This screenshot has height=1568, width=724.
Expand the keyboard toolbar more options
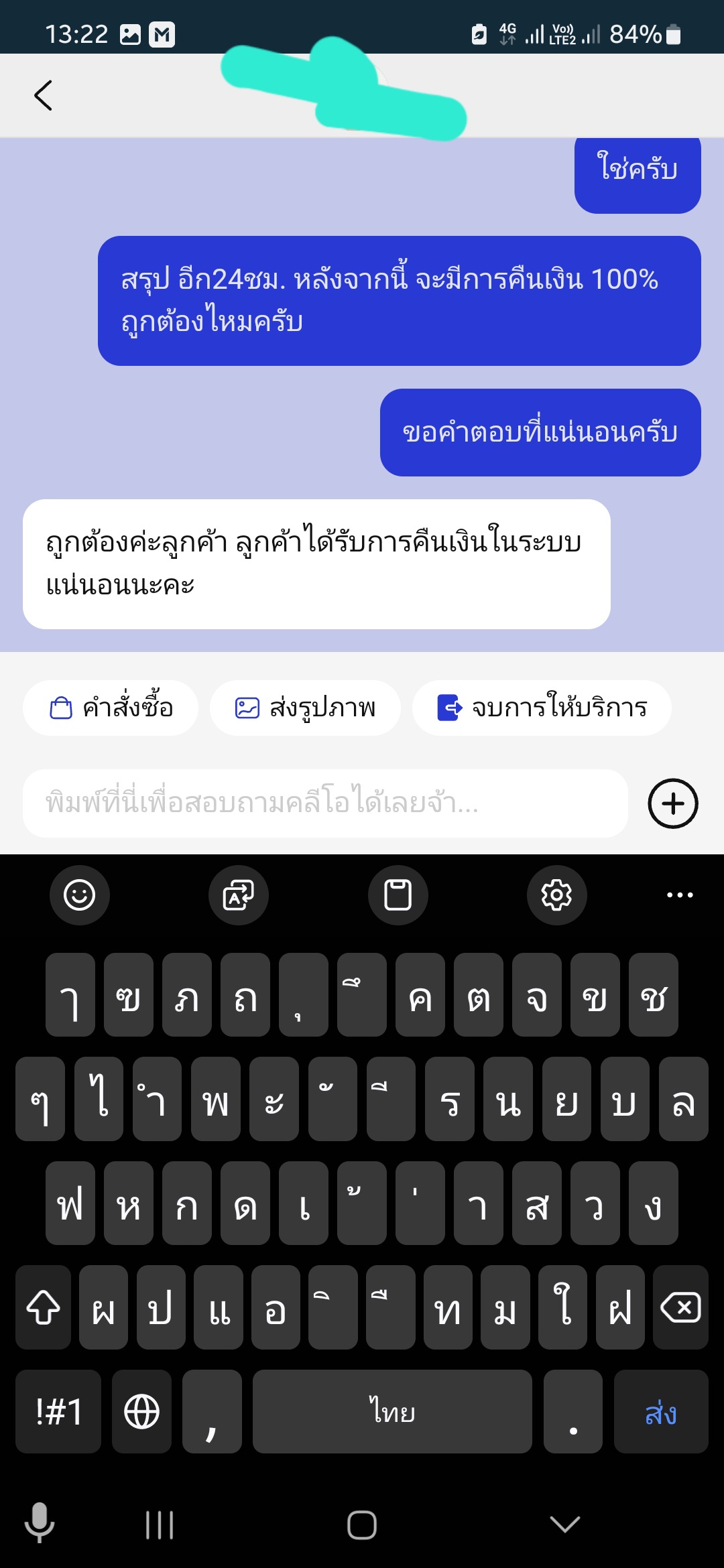pos(680,895)
